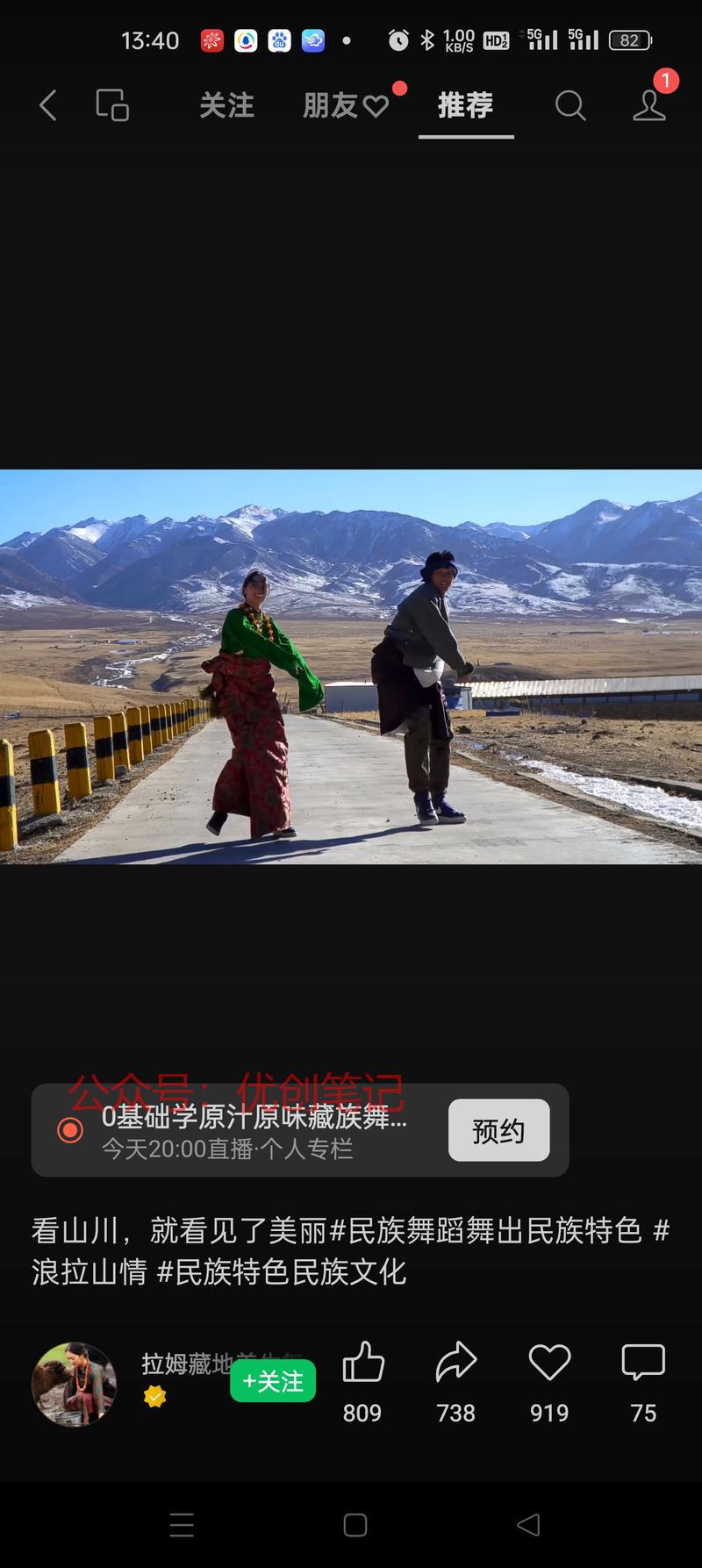Open the profile icon with notification badge
The width and height of the screenshot is (702, 1568).
pos(649,105)
